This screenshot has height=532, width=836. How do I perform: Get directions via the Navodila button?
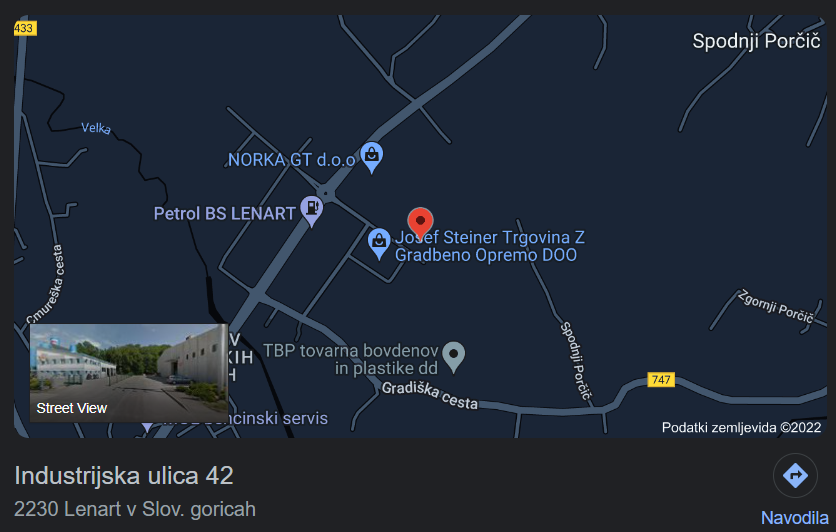point(795,475)
